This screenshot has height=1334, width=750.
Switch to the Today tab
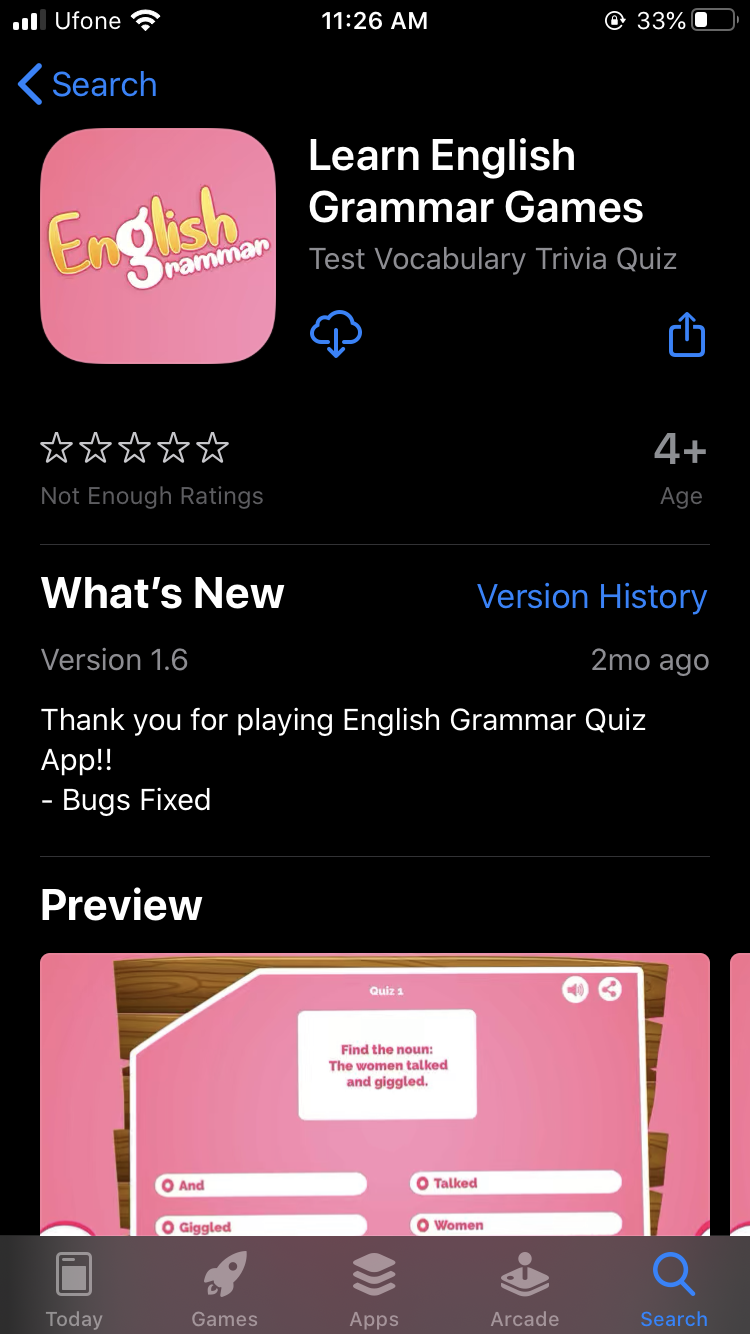point(74,1288)
